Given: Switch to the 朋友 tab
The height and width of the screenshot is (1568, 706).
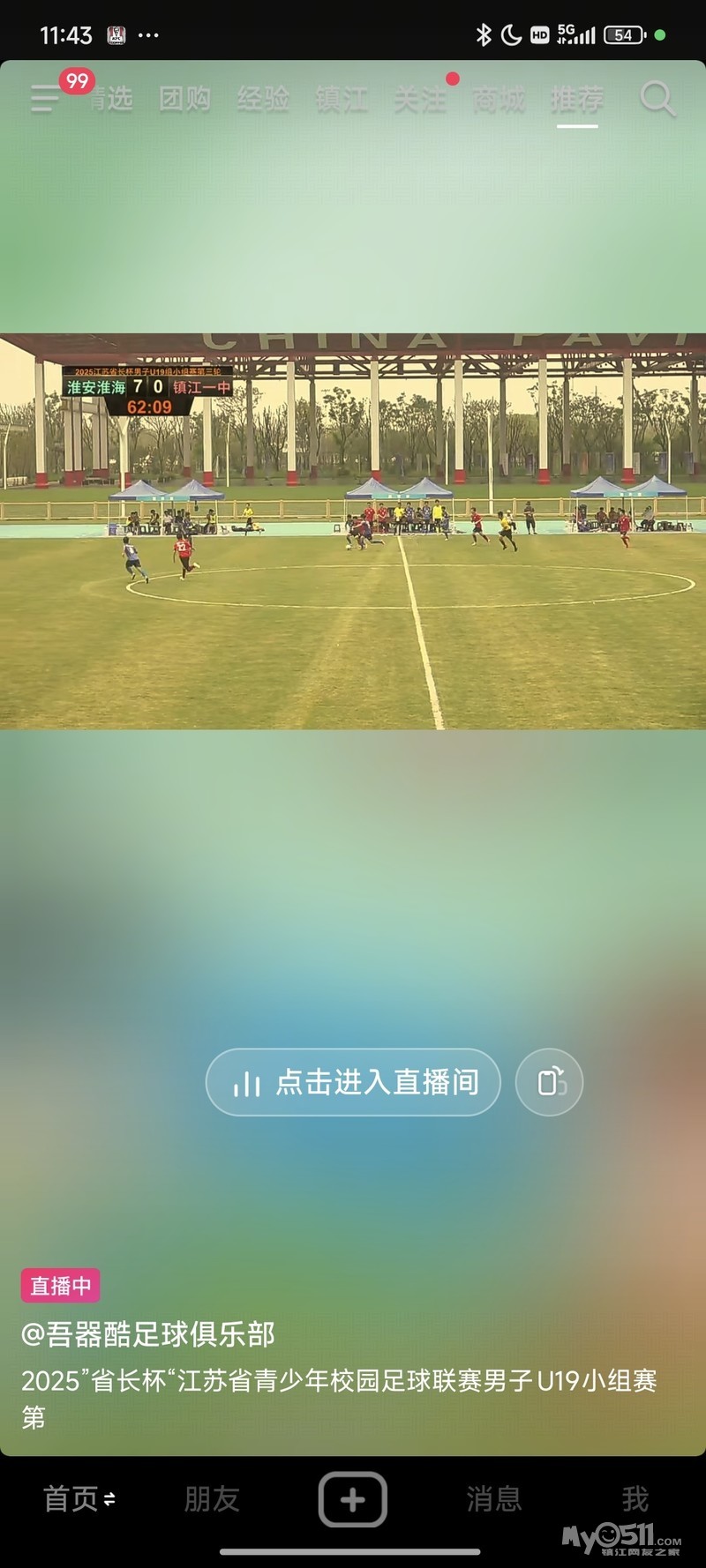Looking at the screenshot, I should point(212,1498).
